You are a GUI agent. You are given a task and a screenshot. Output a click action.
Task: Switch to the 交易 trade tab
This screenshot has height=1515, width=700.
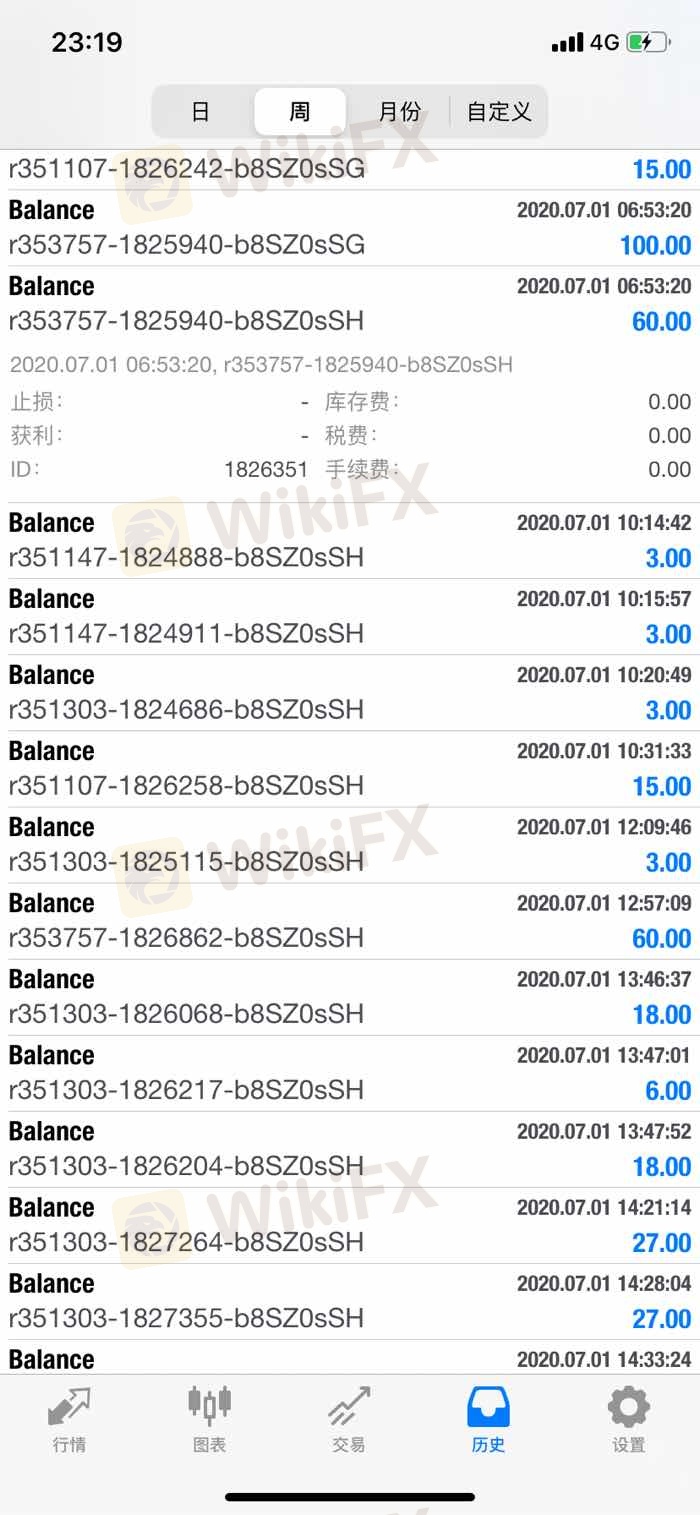click(349, 1419)
